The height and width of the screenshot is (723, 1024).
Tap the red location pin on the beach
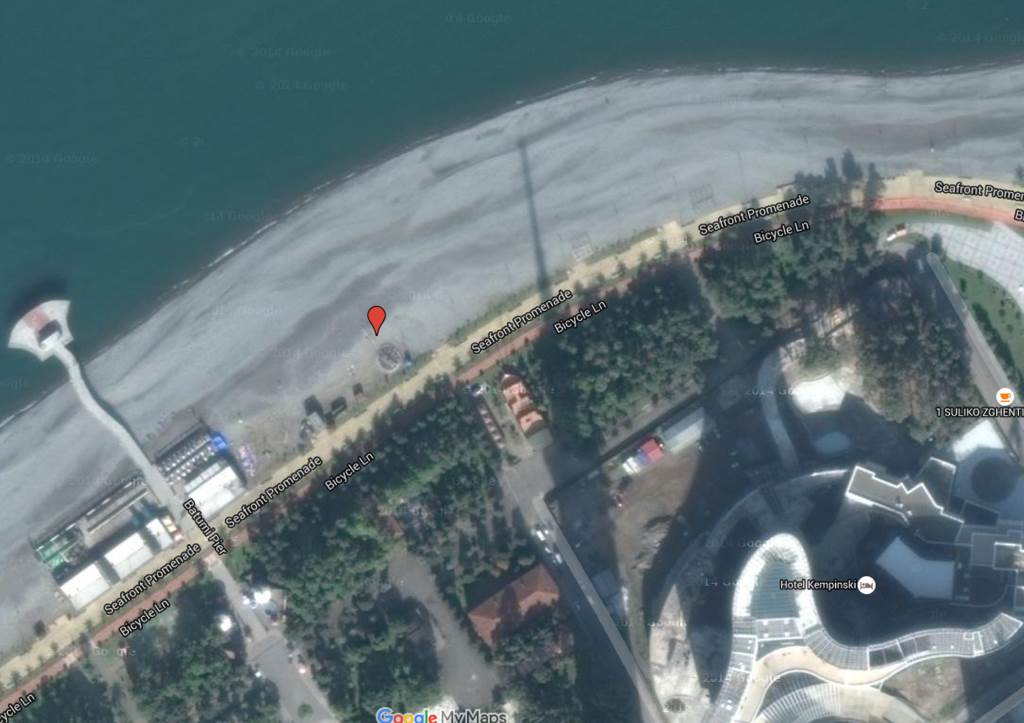[x=376, y=319]
